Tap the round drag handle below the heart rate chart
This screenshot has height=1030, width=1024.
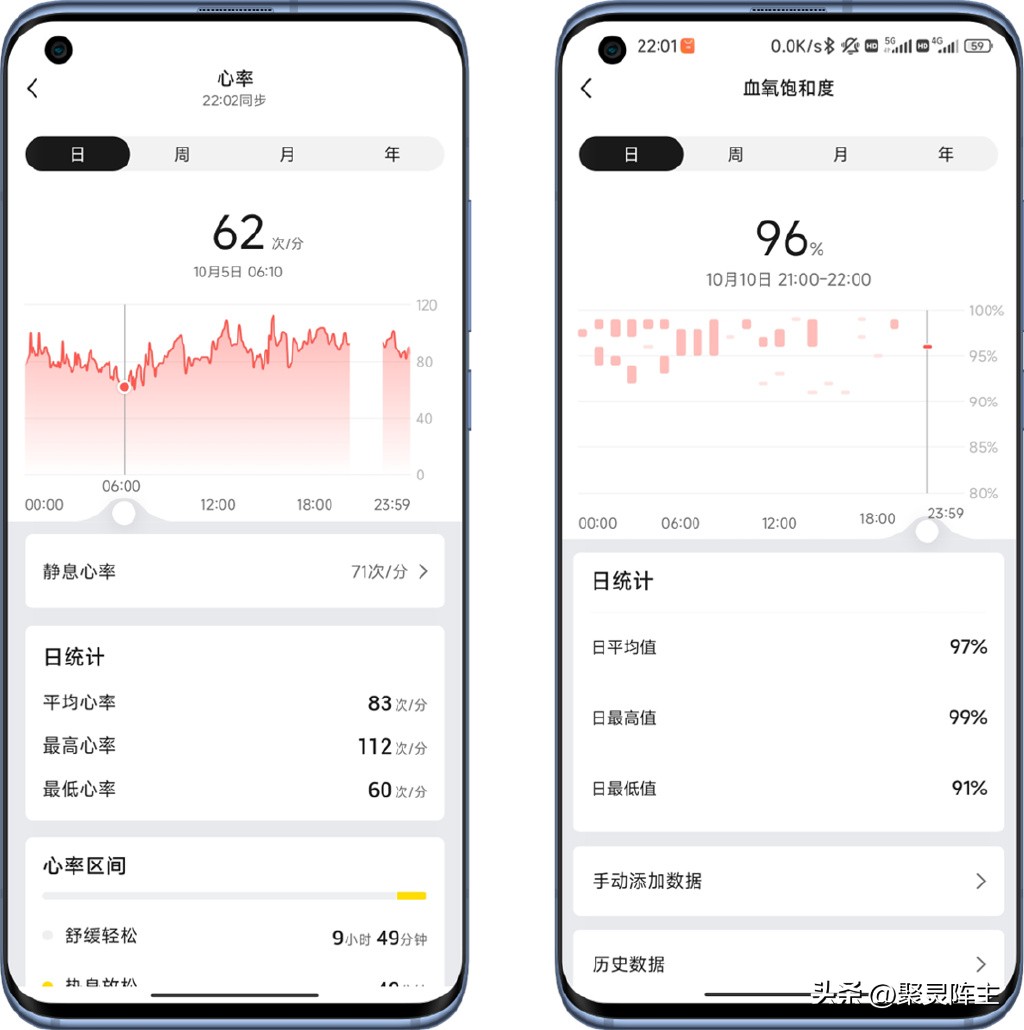(x=123, y=513)
